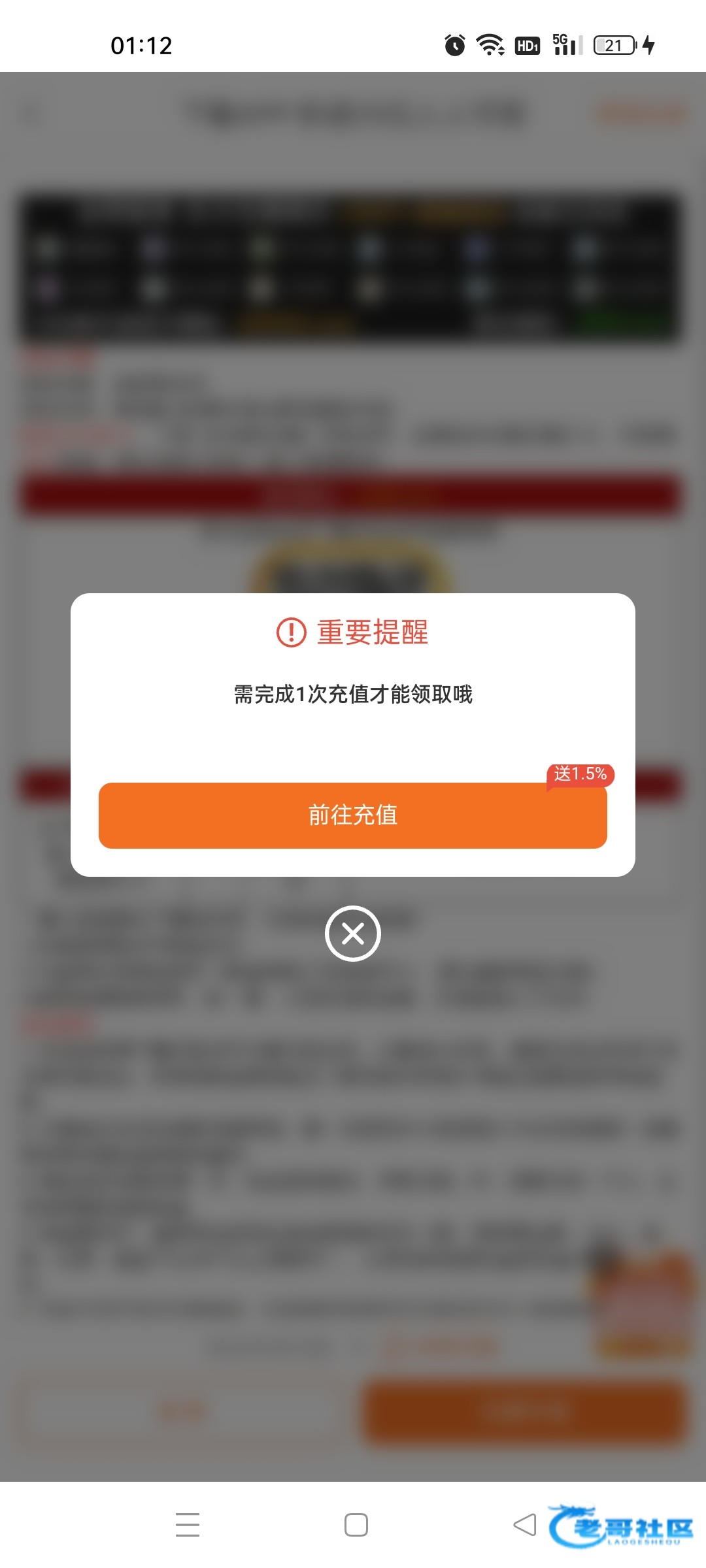The height and width of the screenshot is (1568, 706).
Task: Go to the system home screen
Action: tap(356, 1525)
